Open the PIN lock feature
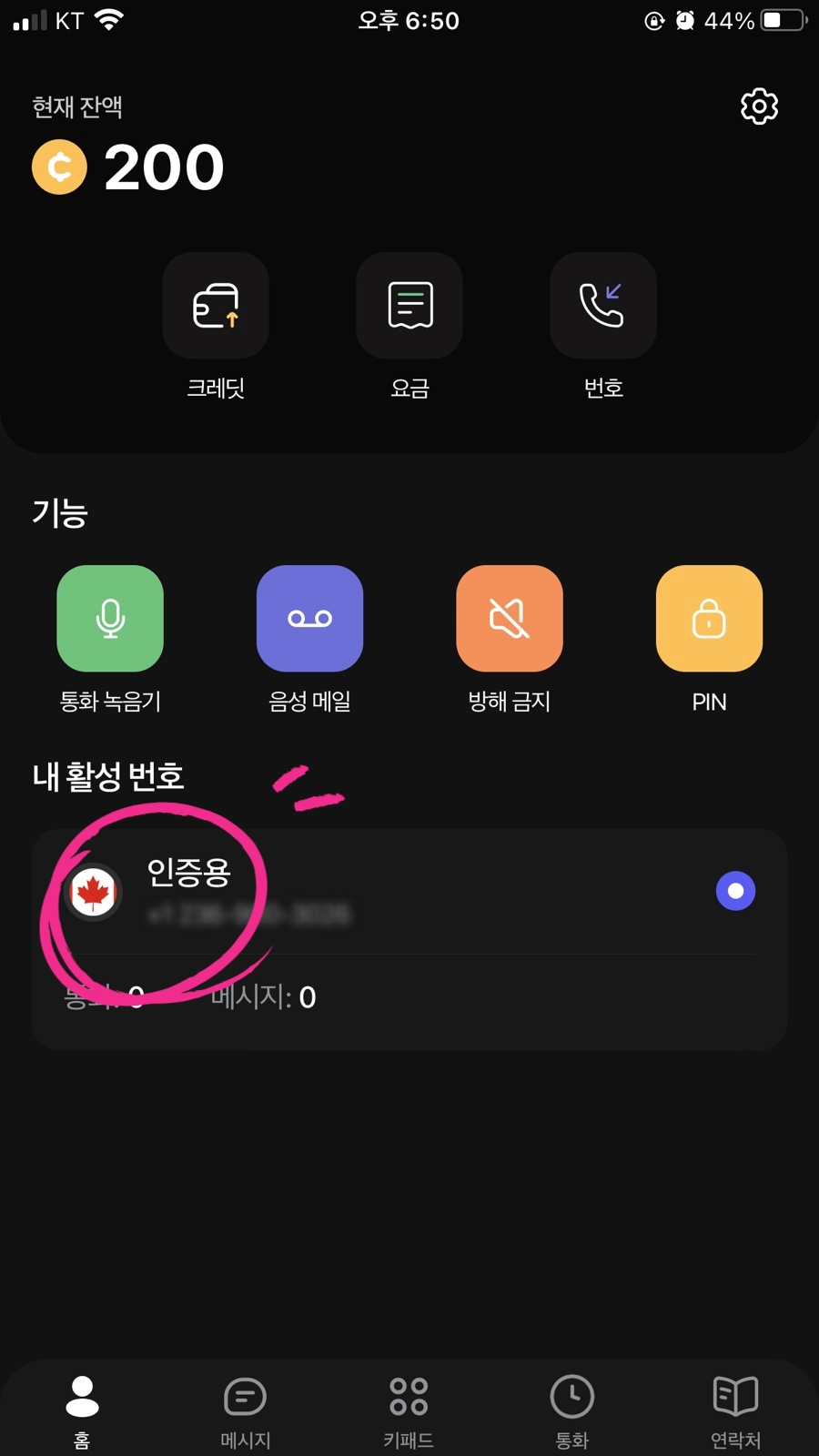 click(709, 619)
